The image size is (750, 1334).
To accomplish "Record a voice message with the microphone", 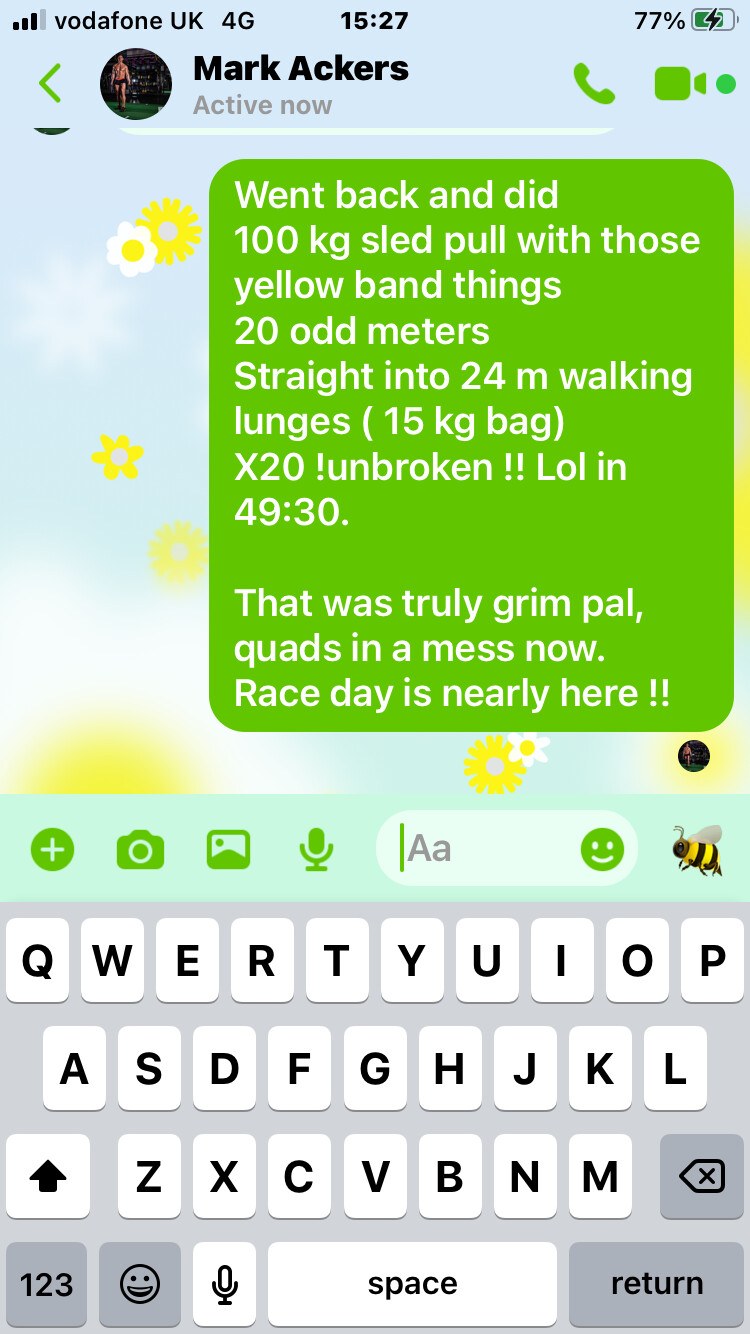I will [316, 850].
